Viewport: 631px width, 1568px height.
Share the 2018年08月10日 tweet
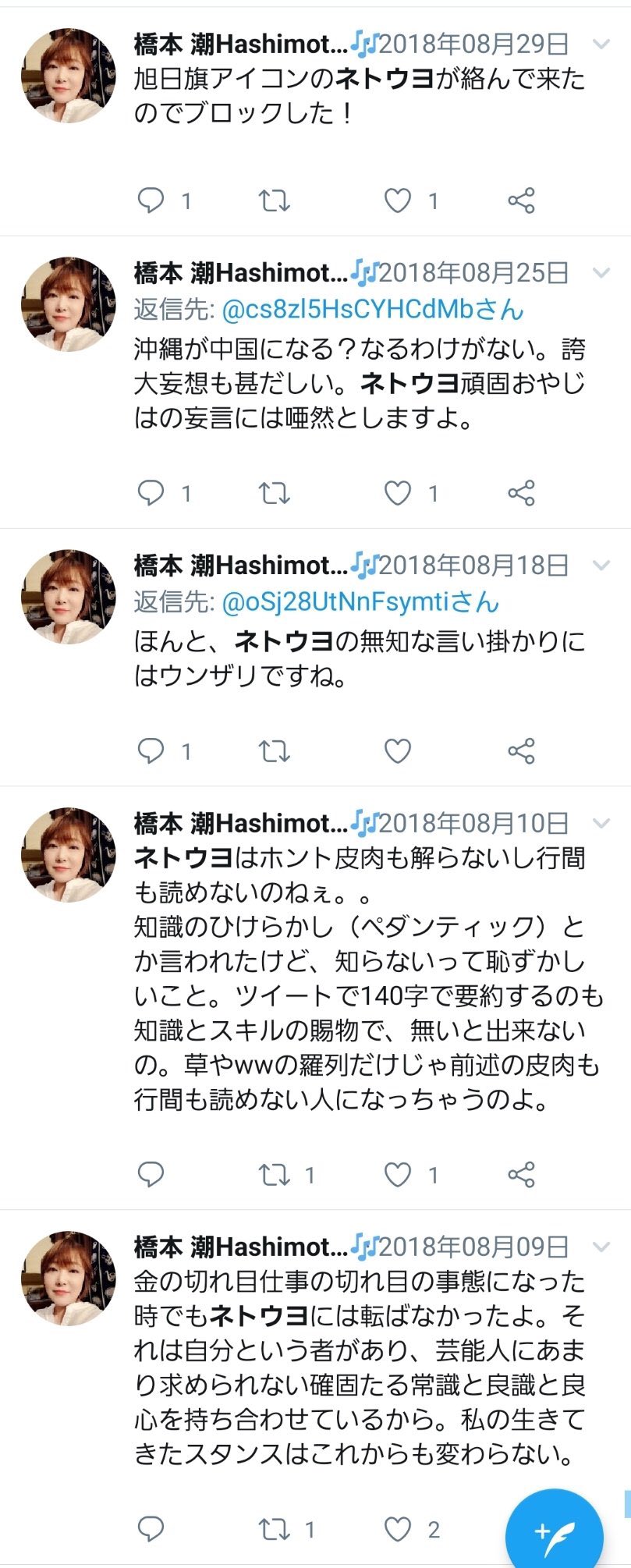point(521,1174)
